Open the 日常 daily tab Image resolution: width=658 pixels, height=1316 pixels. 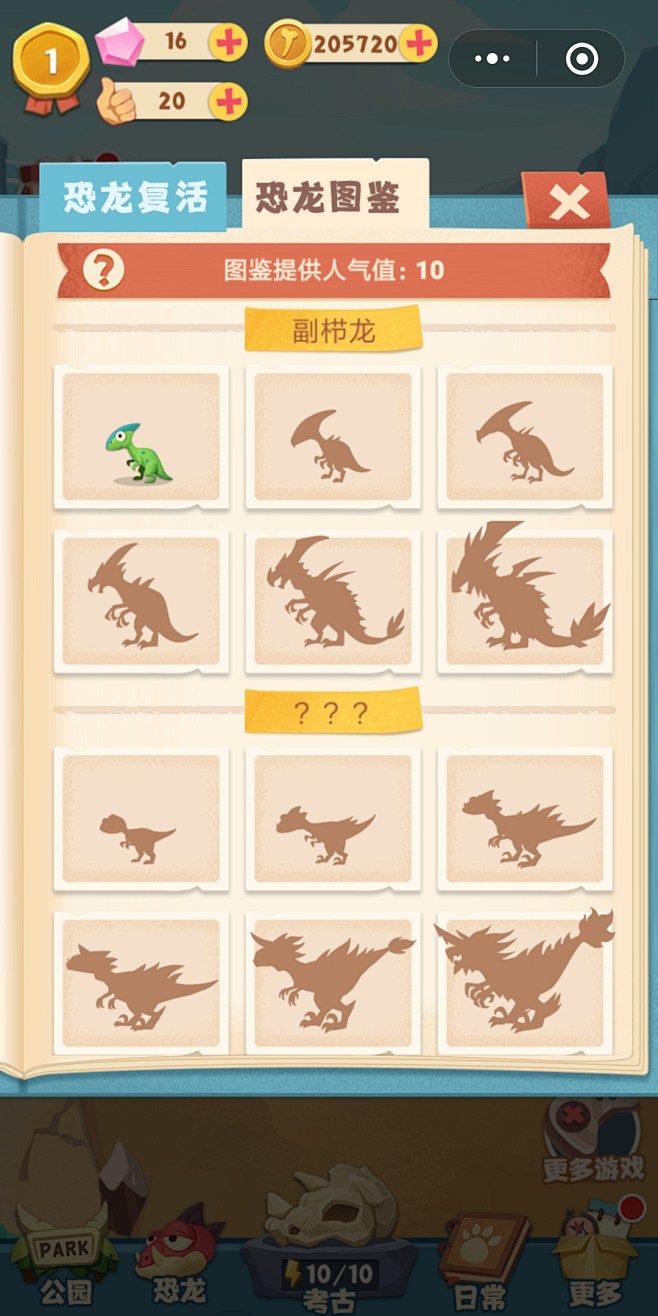coord(481,1265)
